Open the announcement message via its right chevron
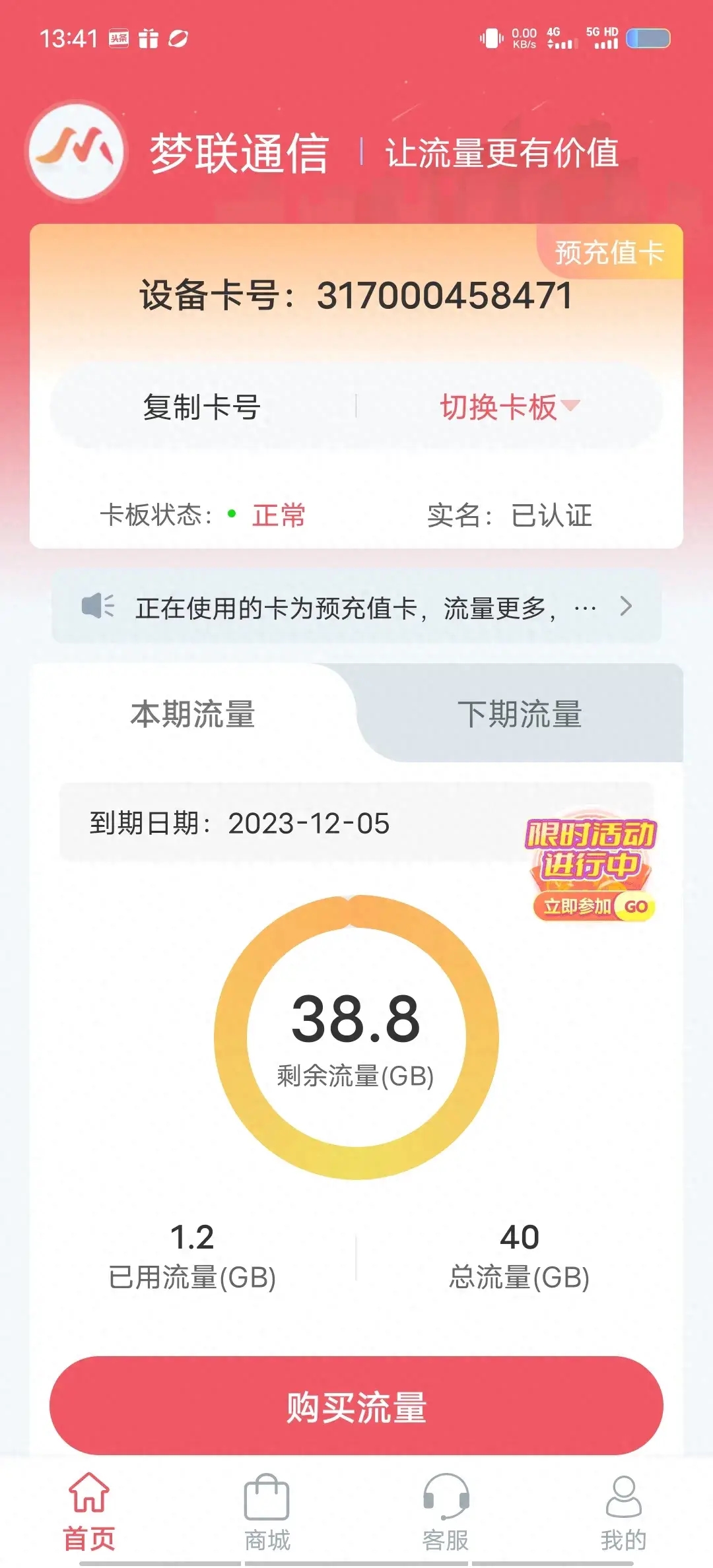 626,607
